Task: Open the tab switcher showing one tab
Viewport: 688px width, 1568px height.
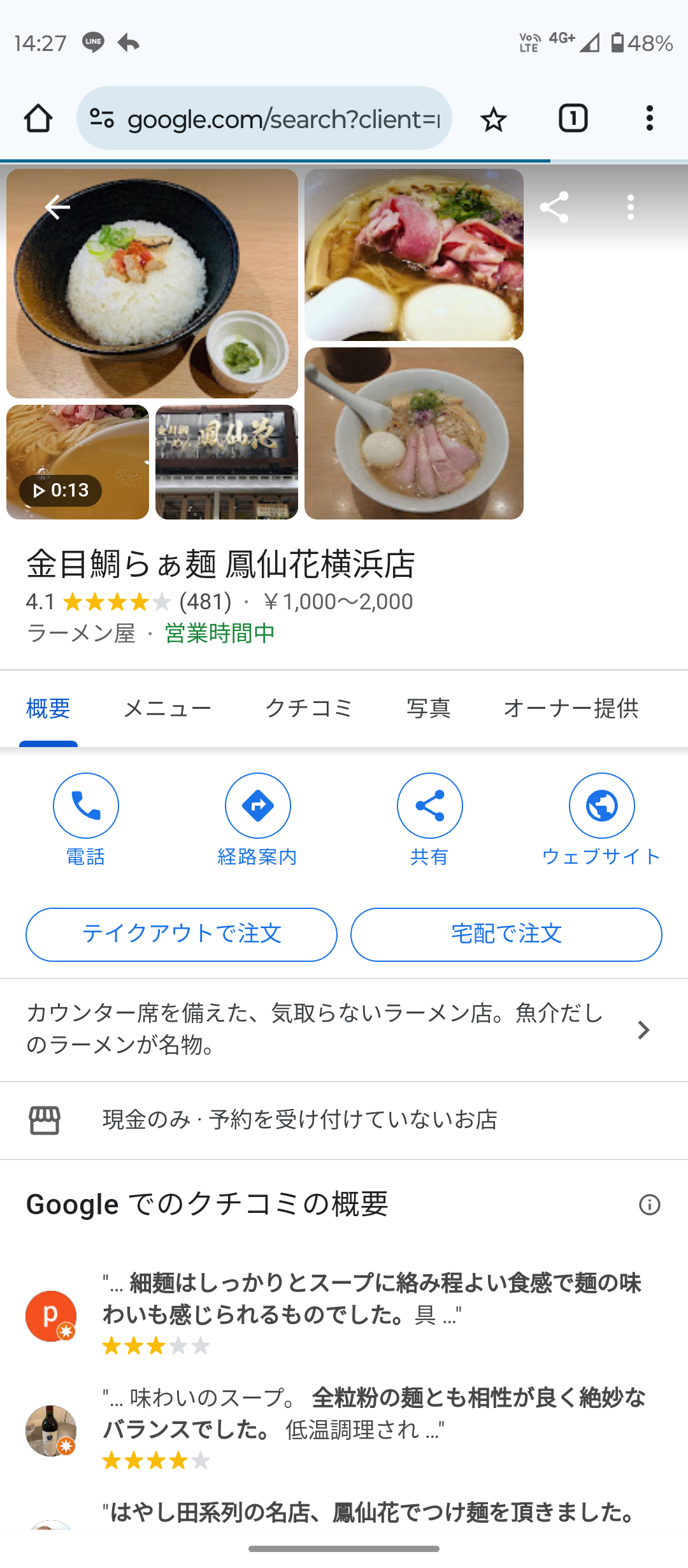Action: [x=573, y=119]
